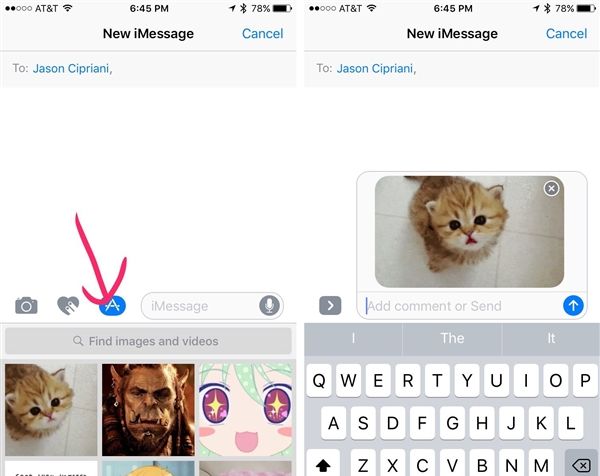600x476 pixels.
Task: Choose the suggestion "It"
Action: pos(551,339)
